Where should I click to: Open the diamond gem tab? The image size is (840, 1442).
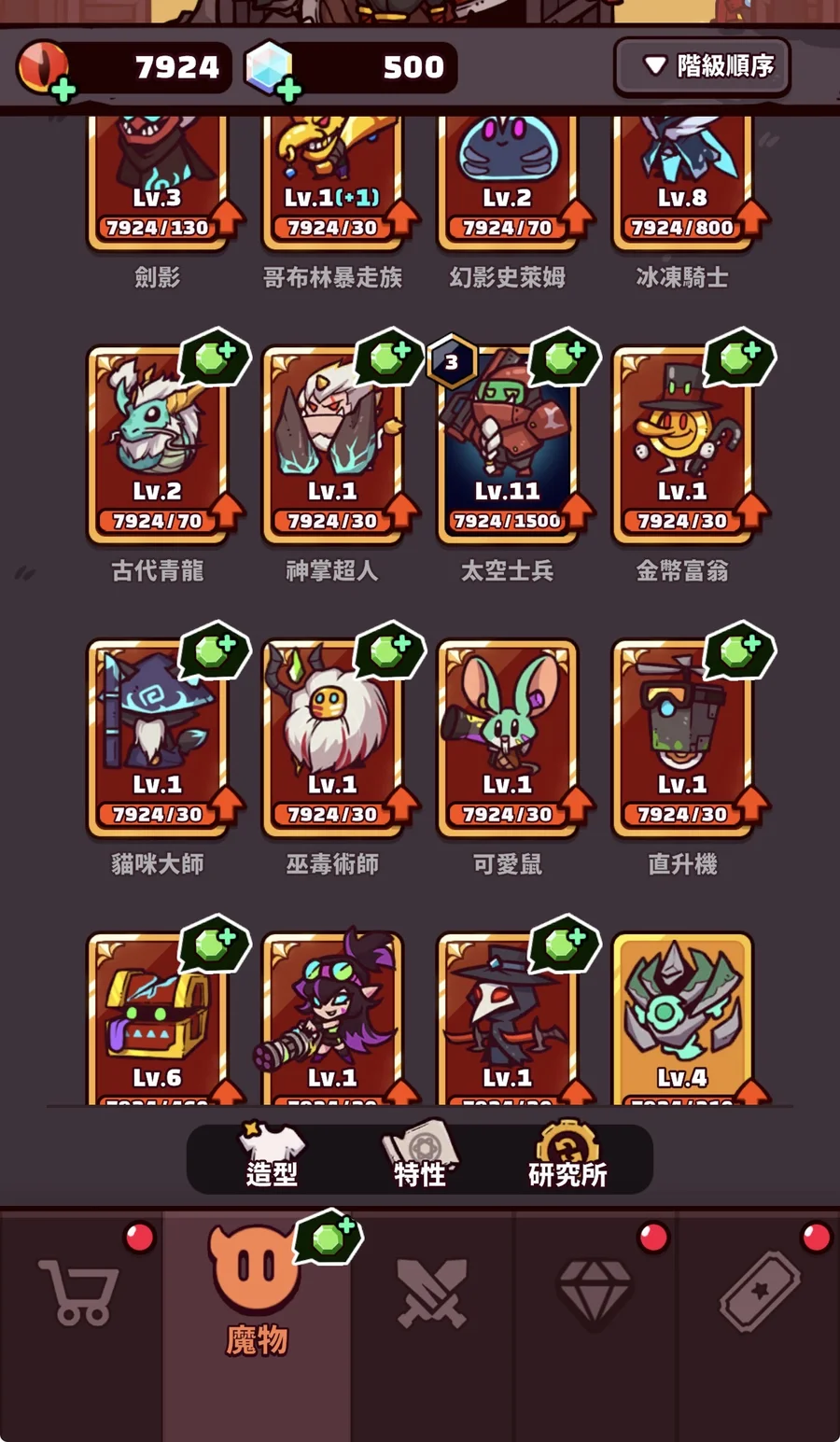(595, 1294)
